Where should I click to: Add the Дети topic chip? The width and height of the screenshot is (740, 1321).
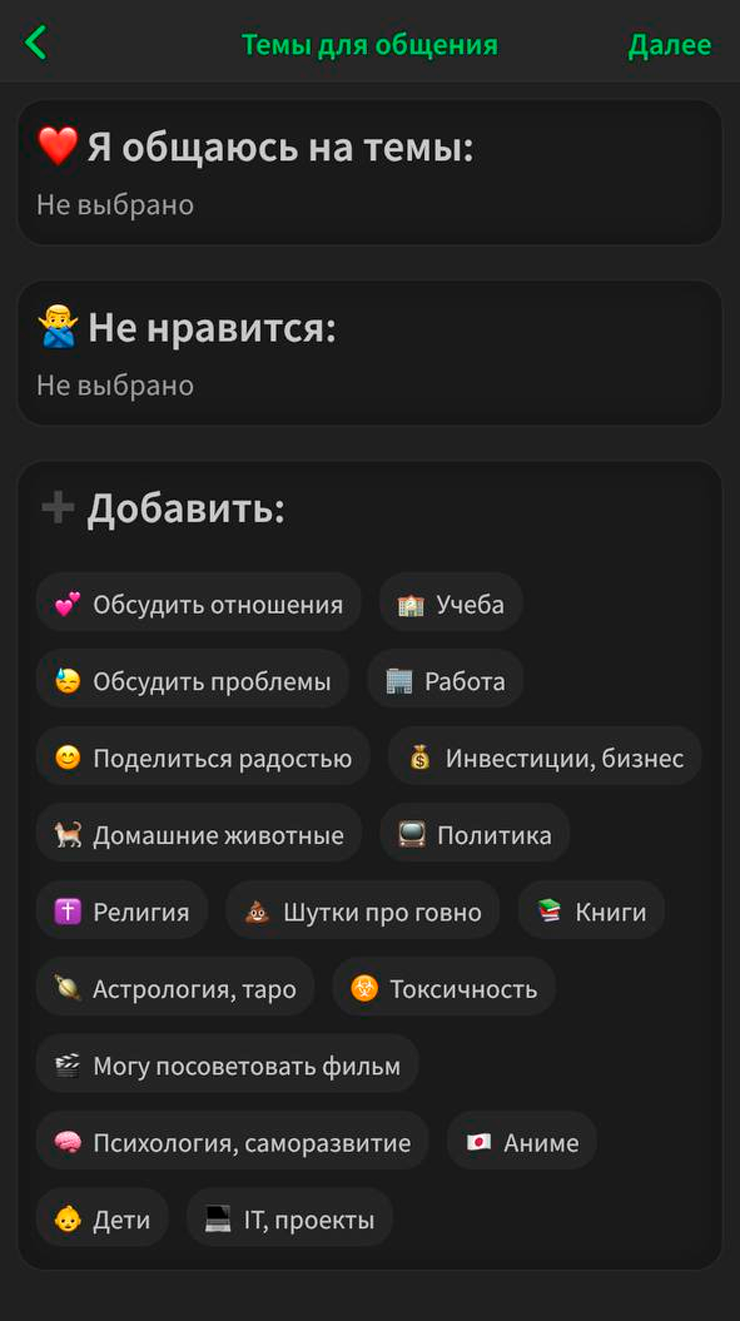102,1220
